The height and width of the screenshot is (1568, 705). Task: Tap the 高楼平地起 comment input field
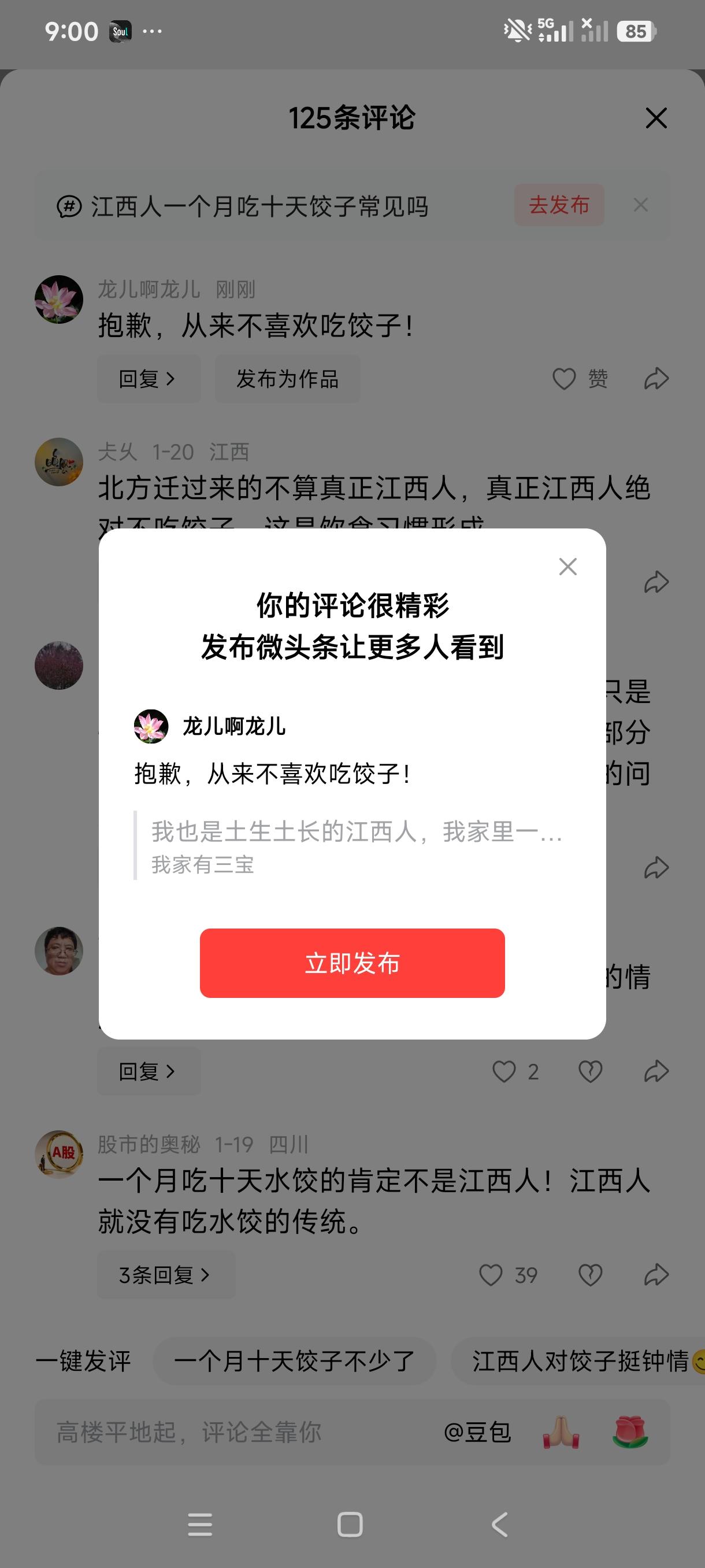coord(190,1433)
